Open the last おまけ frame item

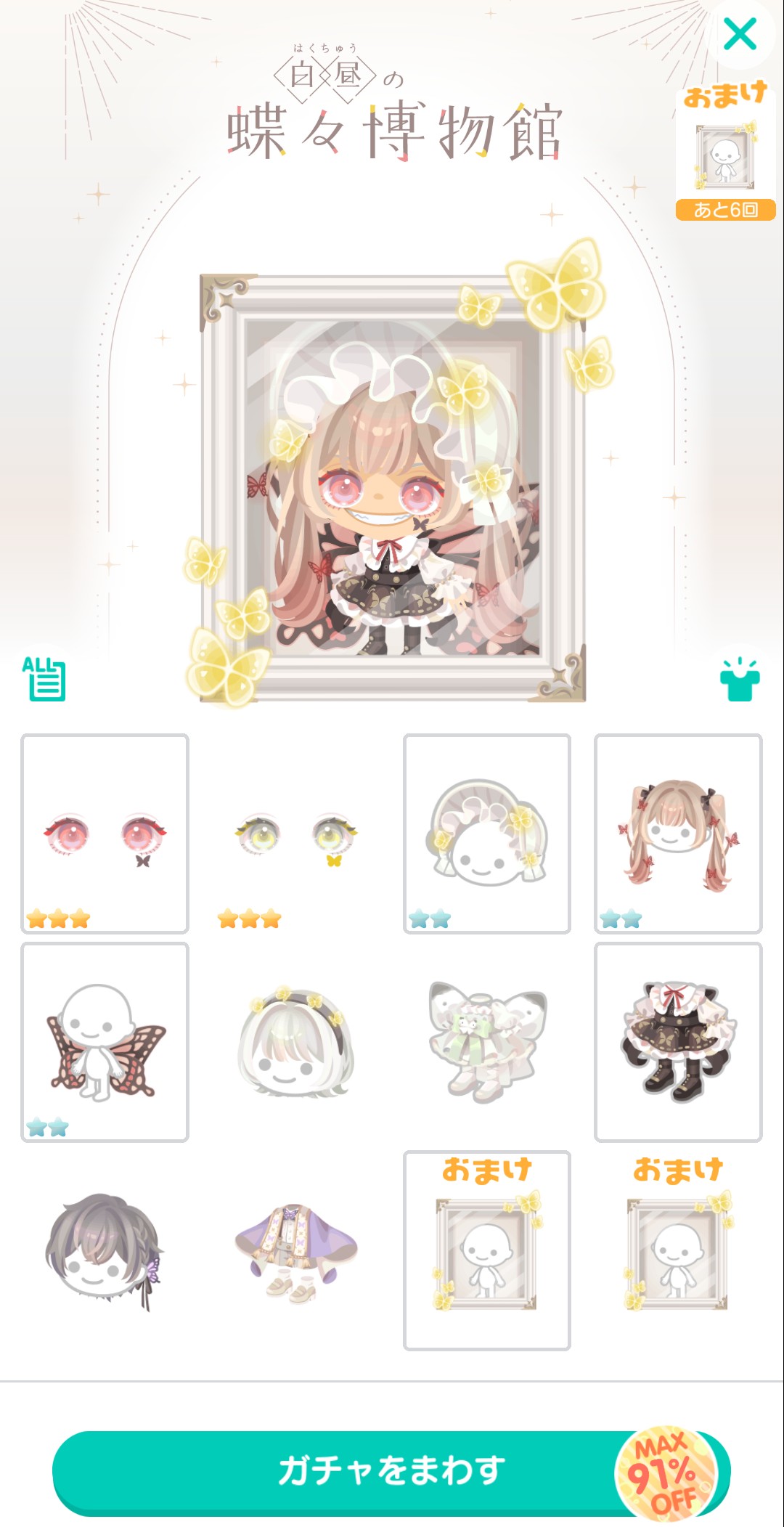tap(678, 1250)
